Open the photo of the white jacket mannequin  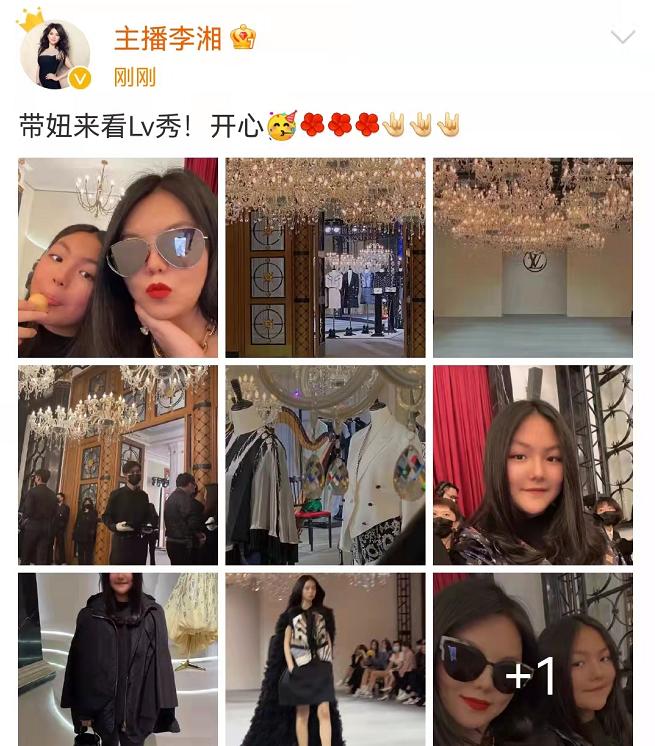(x=325, y=465)
